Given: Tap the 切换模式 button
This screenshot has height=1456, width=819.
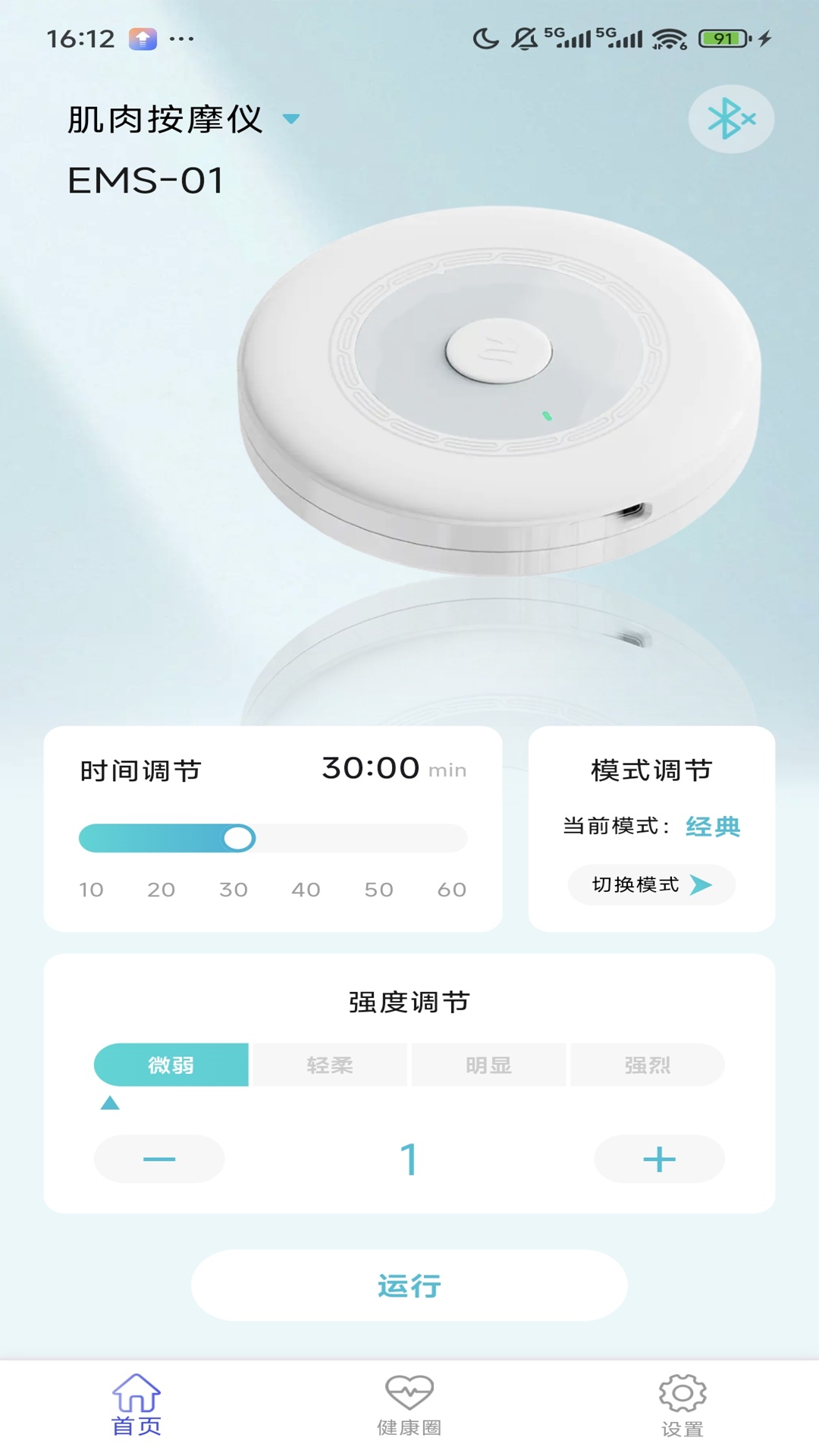Looking at the screenshot, I should point(651,885).
